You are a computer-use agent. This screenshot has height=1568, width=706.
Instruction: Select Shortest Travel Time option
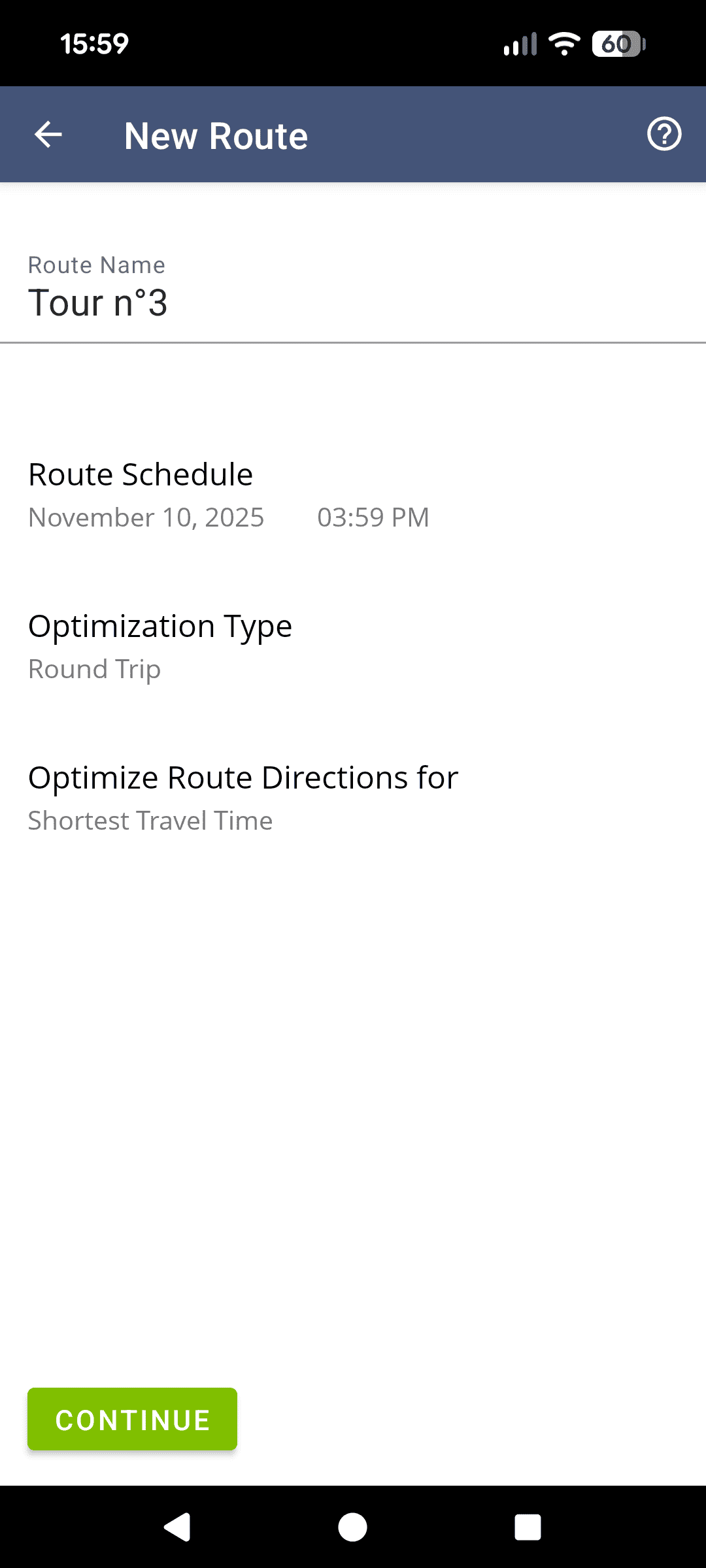150,821
